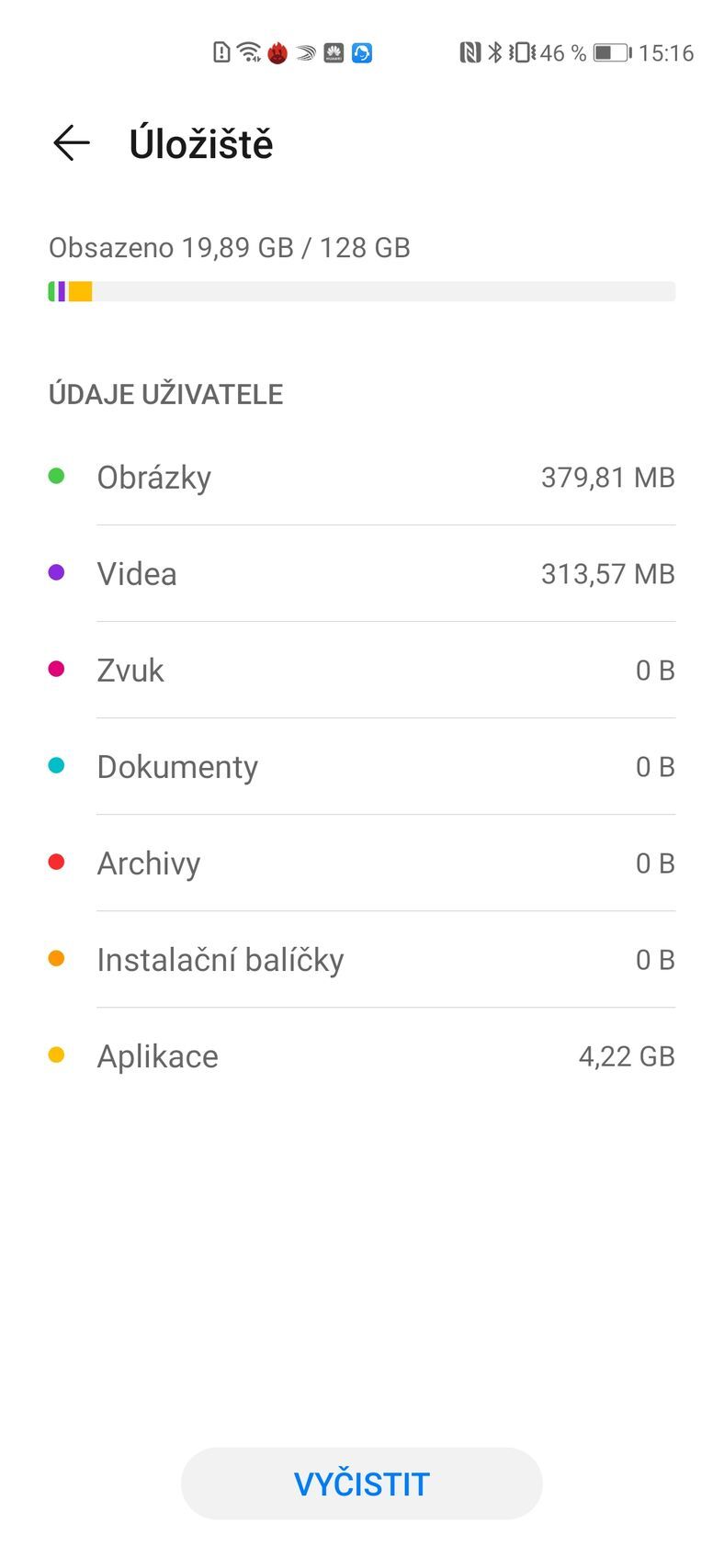This screenshot has height=1568, width=724.
Task: Tap the SIM card alert icon
Action: point(221,52)
